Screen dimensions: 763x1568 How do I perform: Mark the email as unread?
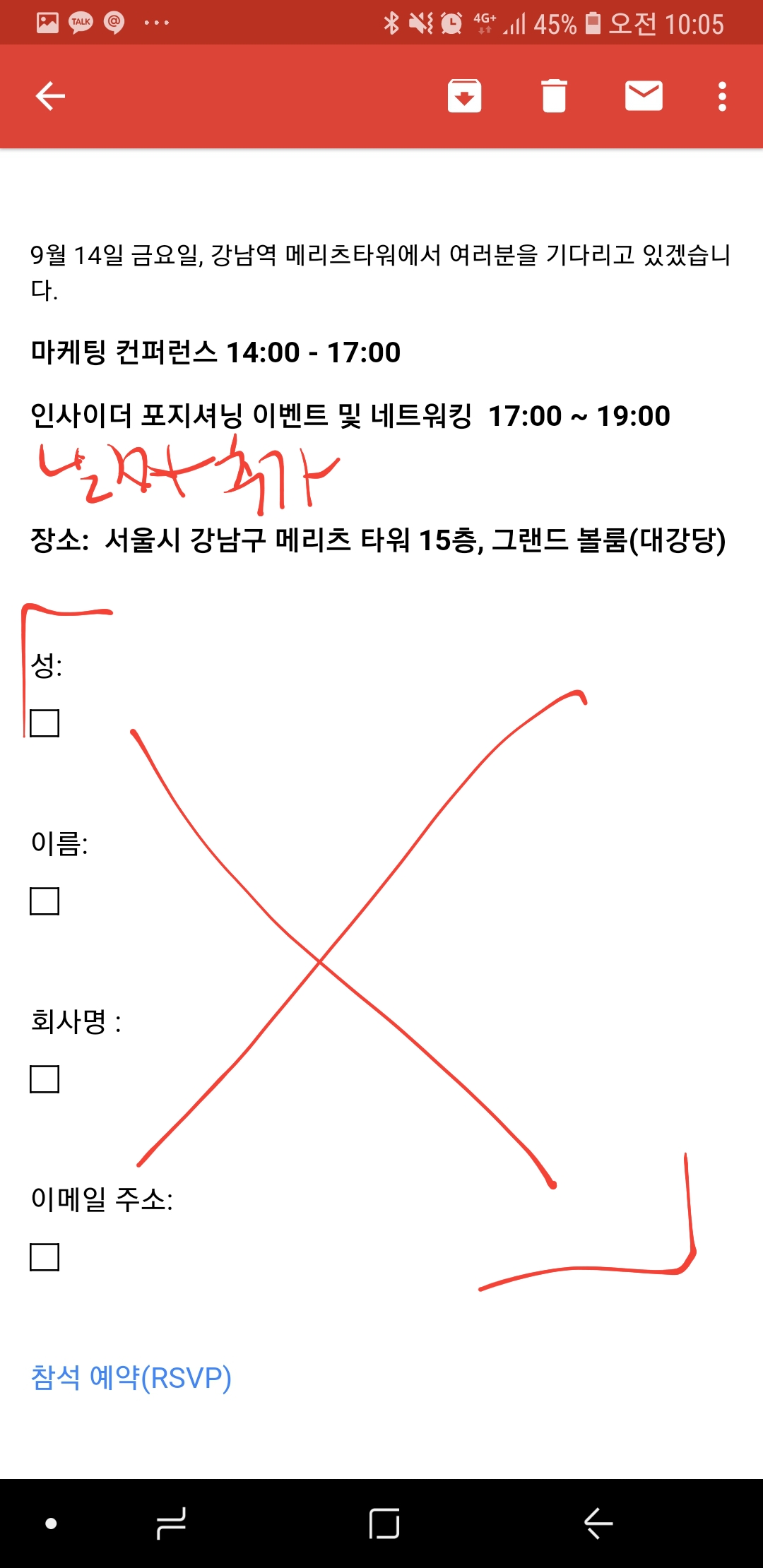(644, 96)
